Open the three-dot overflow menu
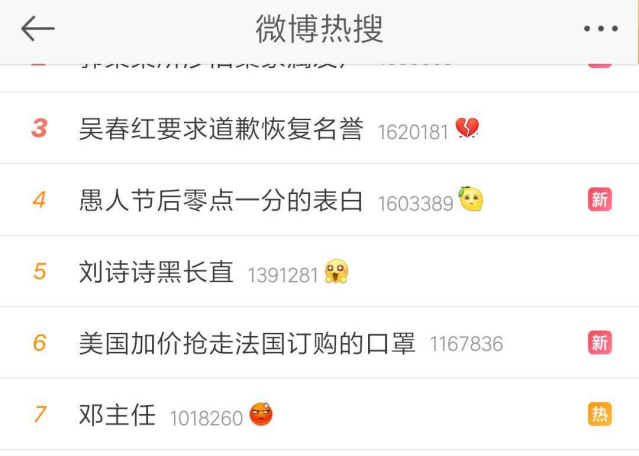 click(x=600, y=29)
